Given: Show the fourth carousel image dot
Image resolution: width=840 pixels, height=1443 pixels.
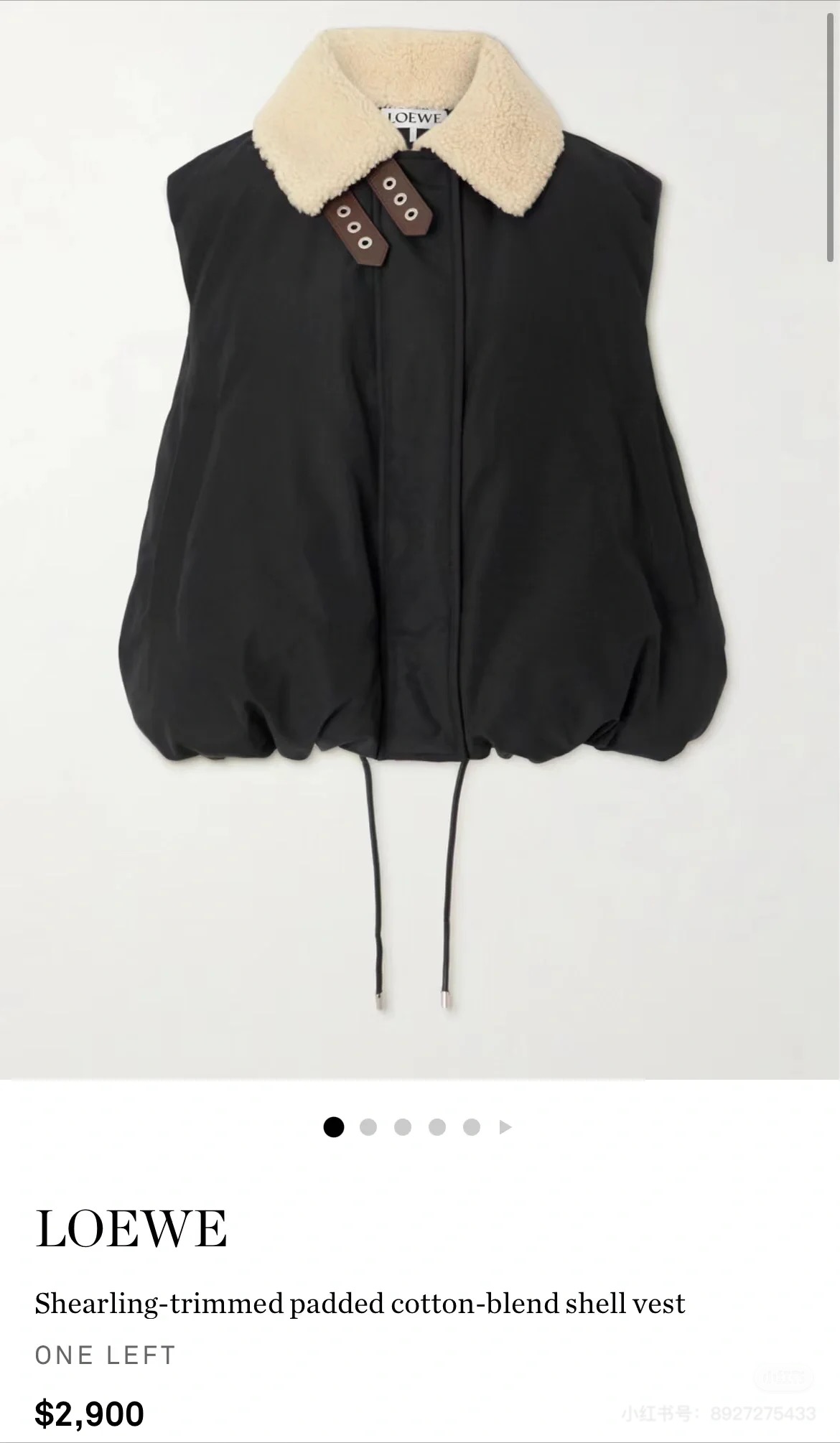Looking at the screenshot, I should pos(437,1127).
